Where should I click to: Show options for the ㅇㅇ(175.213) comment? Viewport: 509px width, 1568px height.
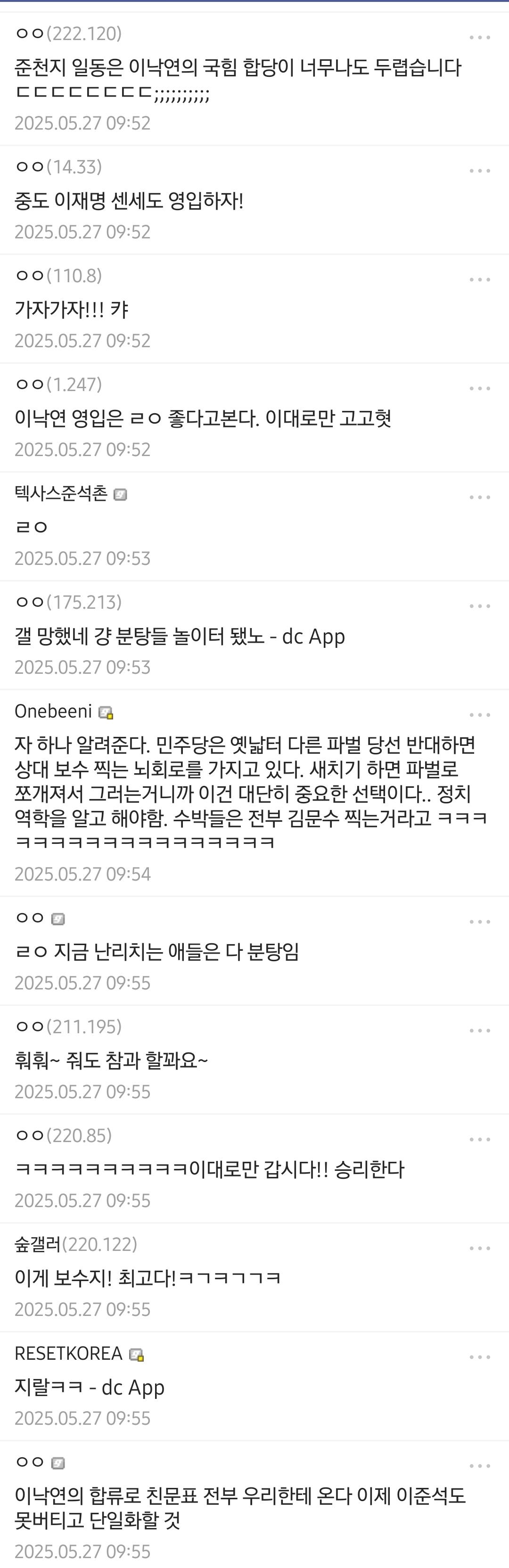(479, 607)
